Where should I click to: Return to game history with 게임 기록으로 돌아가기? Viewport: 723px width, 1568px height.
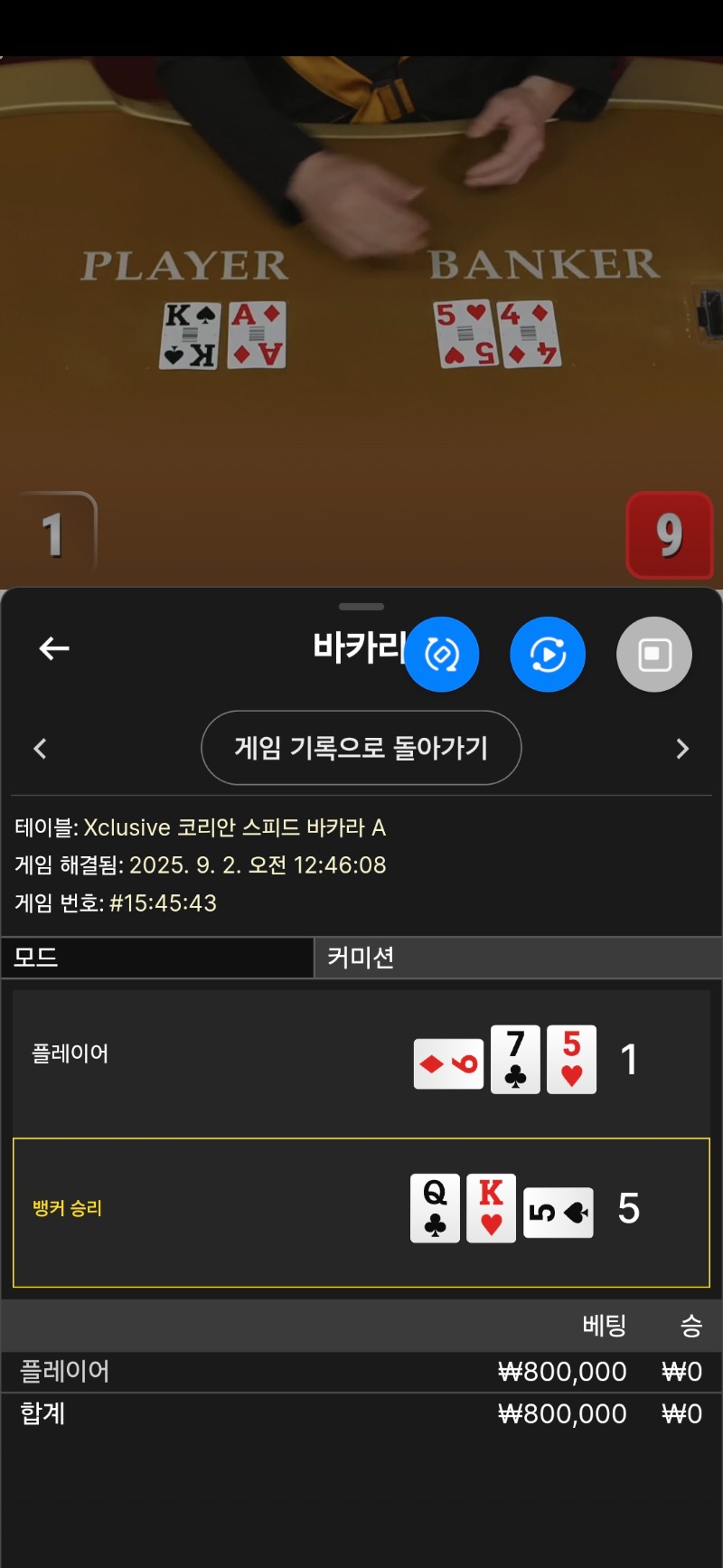point(361,748)
